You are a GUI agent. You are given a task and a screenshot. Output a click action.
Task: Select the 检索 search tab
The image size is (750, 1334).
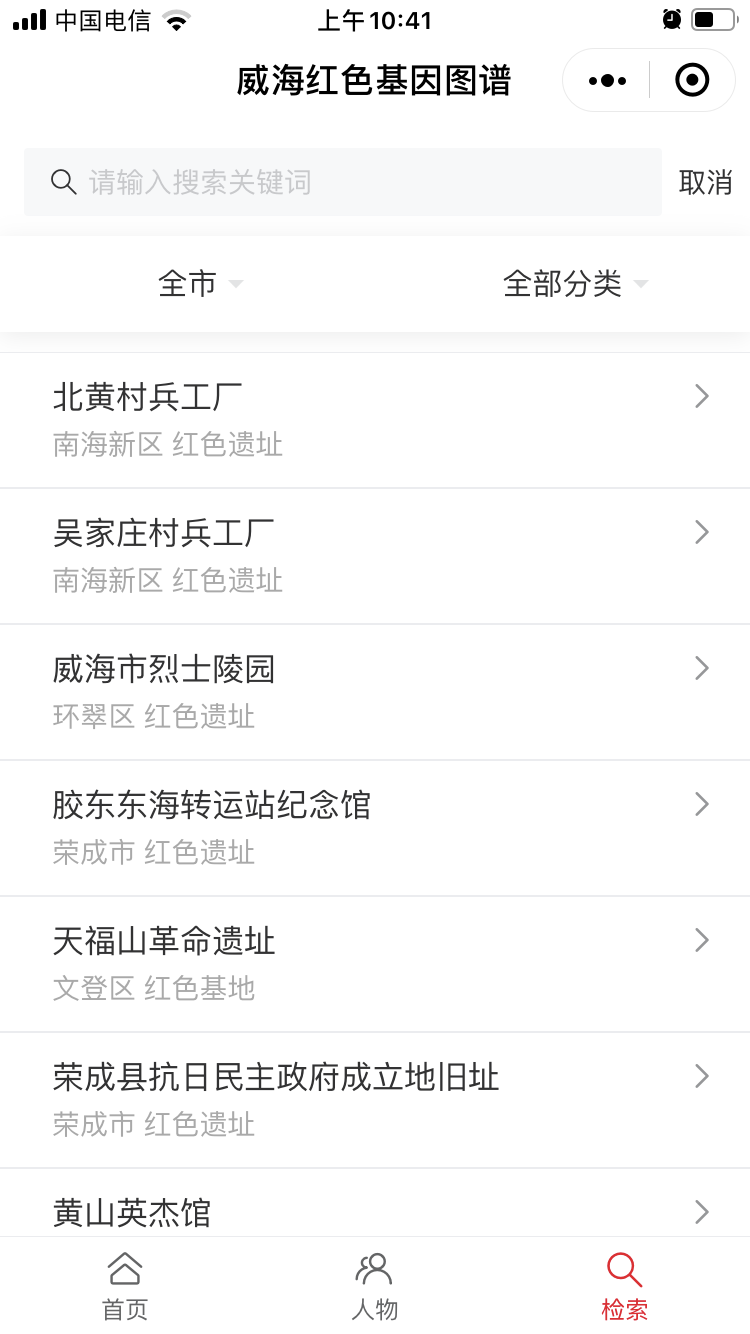pos(624,1286)
